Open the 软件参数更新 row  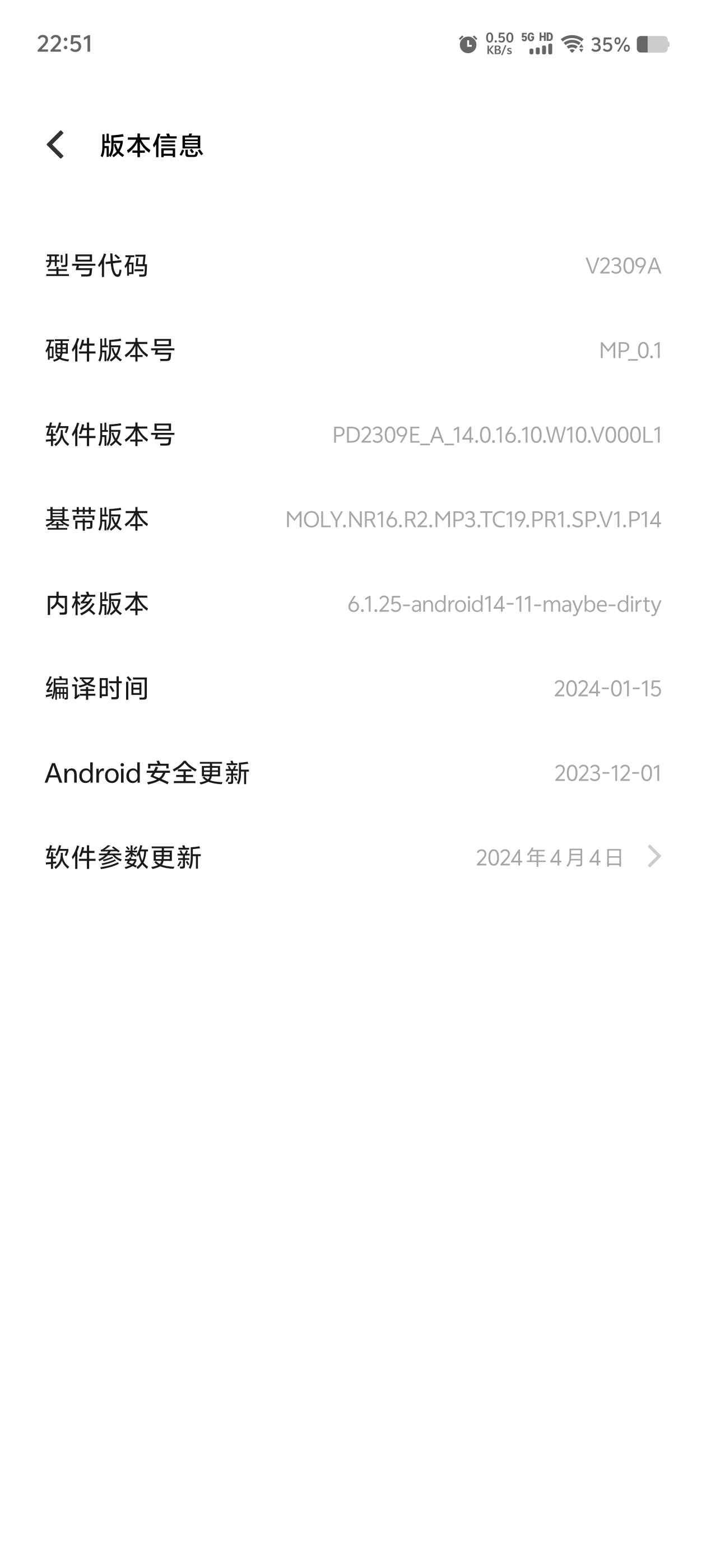click(x=352, y=857)
